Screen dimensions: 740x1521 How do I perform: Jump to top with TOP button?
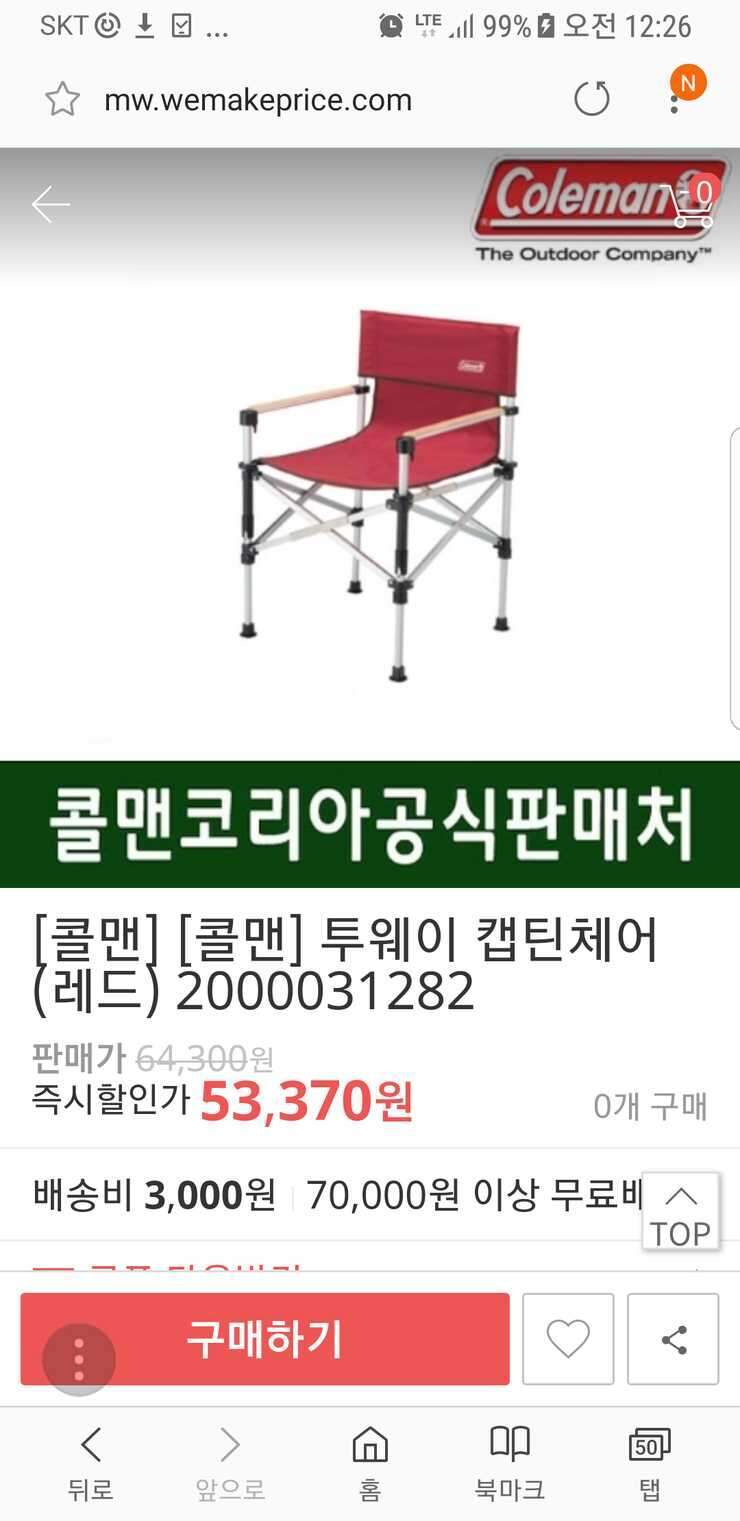point(680,1211)
